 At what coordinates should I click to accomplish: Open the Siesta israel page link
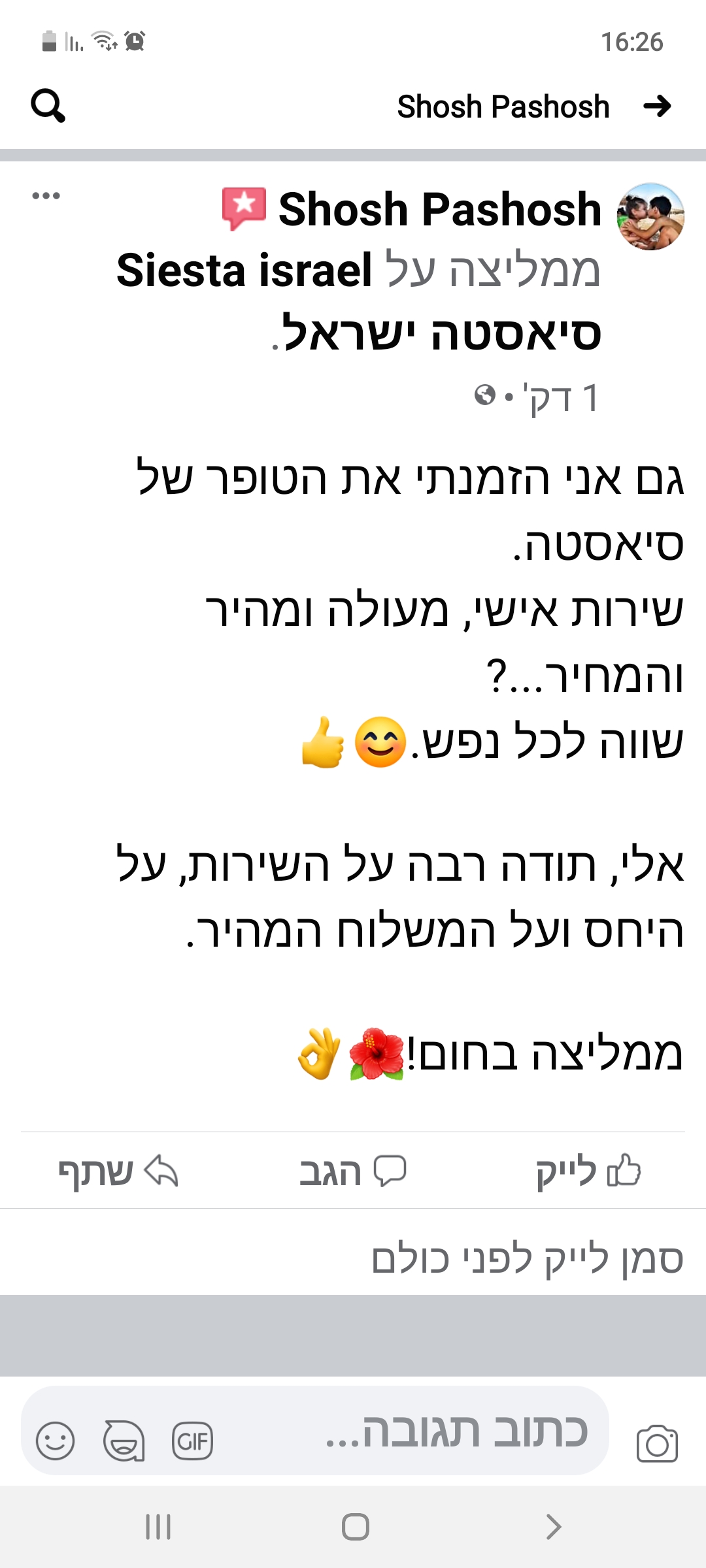[x=244, y=270]
